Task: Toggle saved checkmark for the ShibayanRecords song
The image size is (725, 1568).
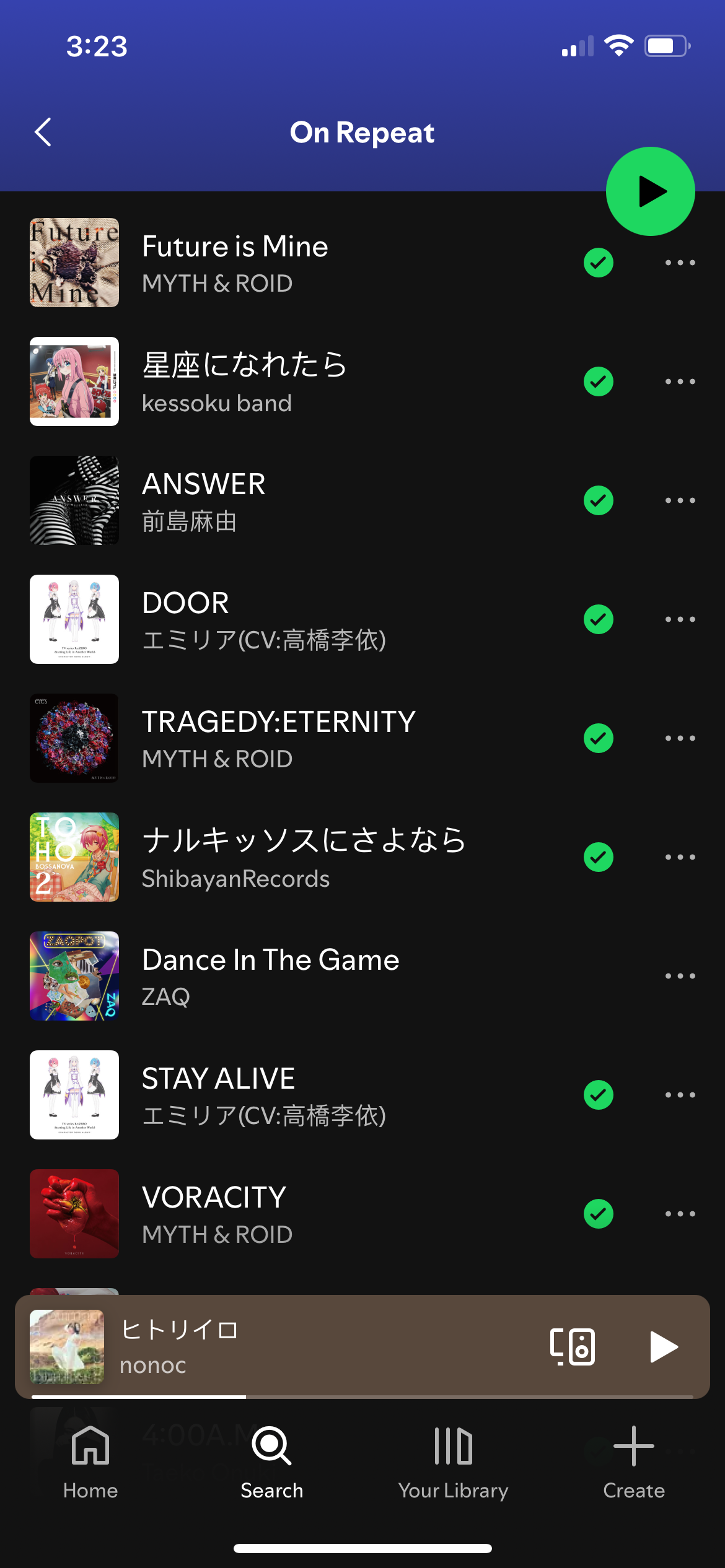Action: (x=598, y=857)
